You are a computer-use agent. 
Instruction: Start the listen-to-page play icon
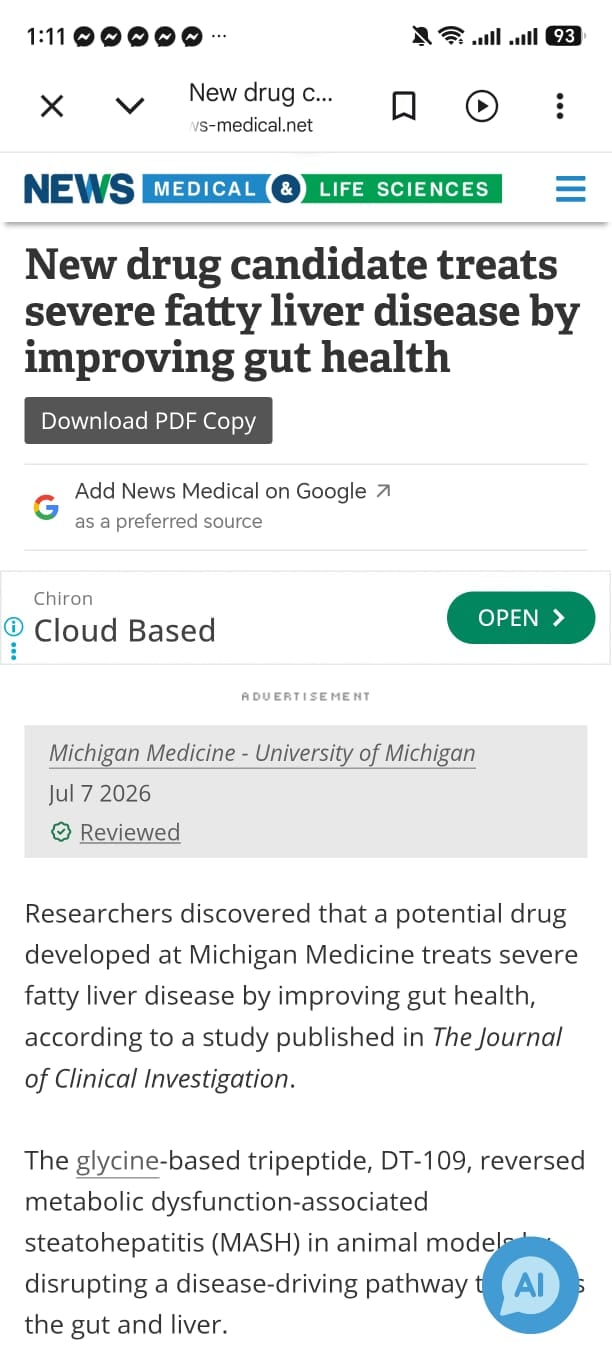[x=482, y=106]
